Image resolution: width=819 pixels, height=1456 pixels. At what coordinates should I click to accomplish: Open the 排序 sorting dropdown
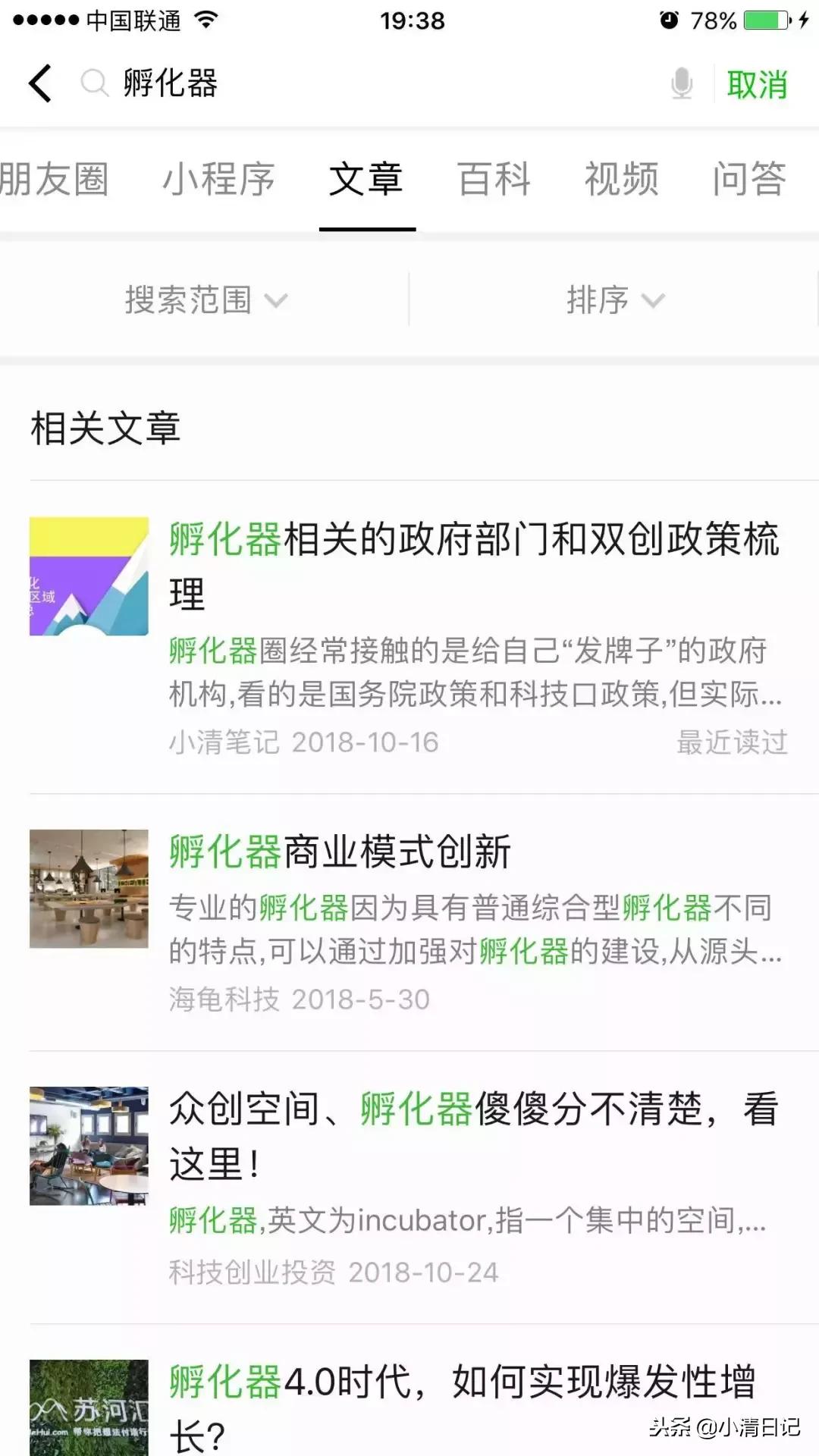(x=616, y=300)
